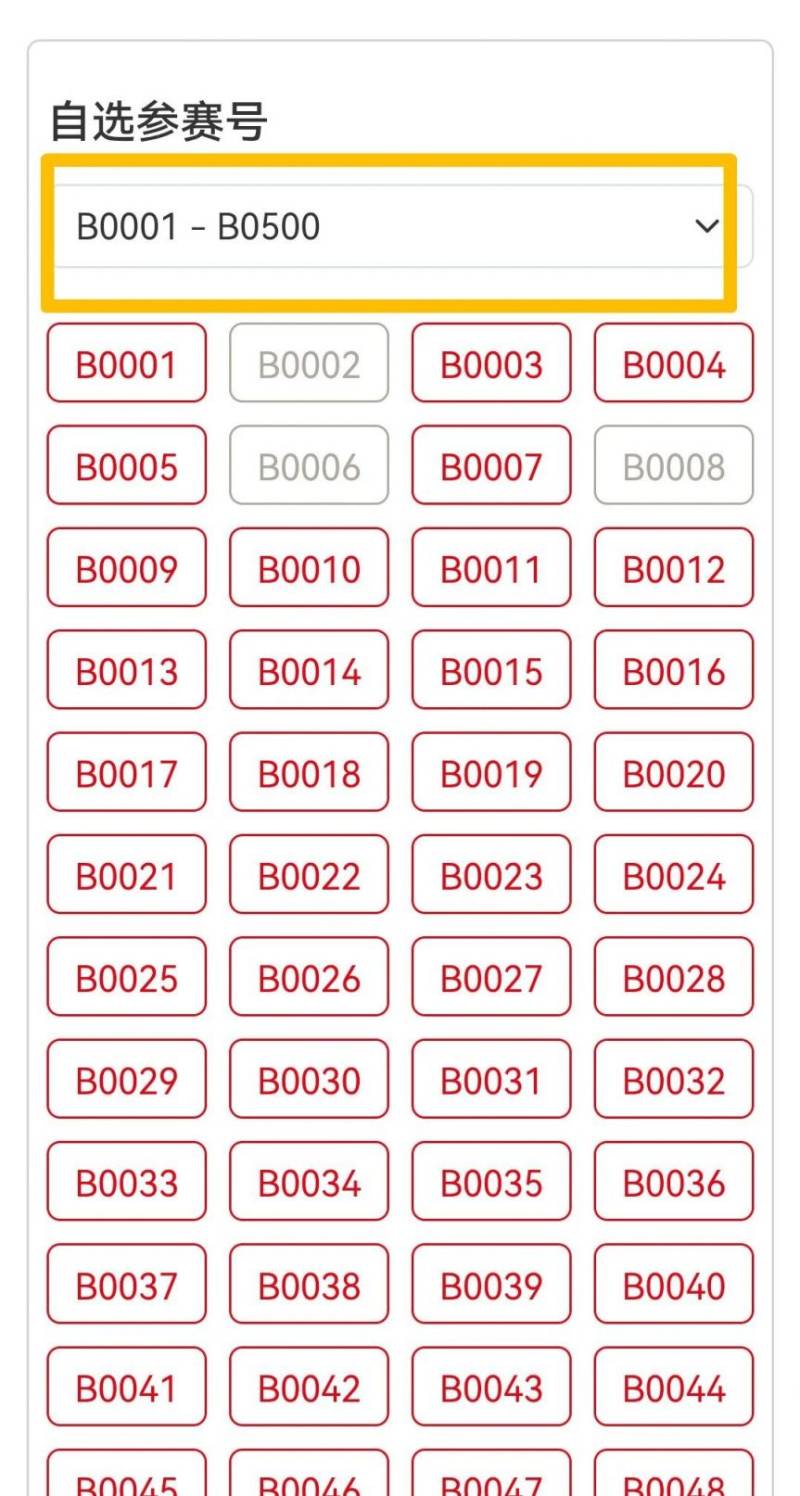This screenshot has width=800, height=1496.
Task: Select race number B0005
Action: pos(125,465)
